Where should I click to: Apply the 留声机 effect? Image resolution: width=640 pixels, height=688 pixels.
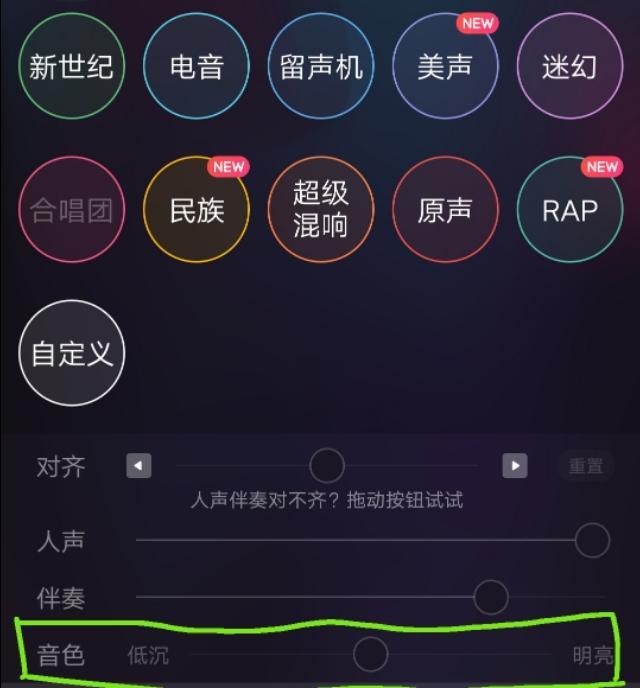tap(321, 67)
